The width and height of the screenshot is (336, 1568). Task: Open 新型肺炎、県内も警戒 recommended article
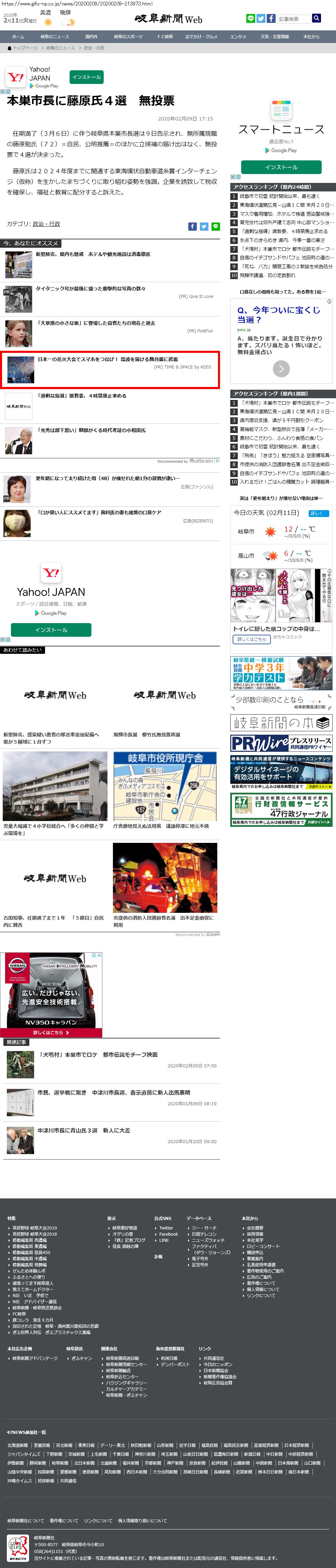pyautogui.click(x=92, y=255)
